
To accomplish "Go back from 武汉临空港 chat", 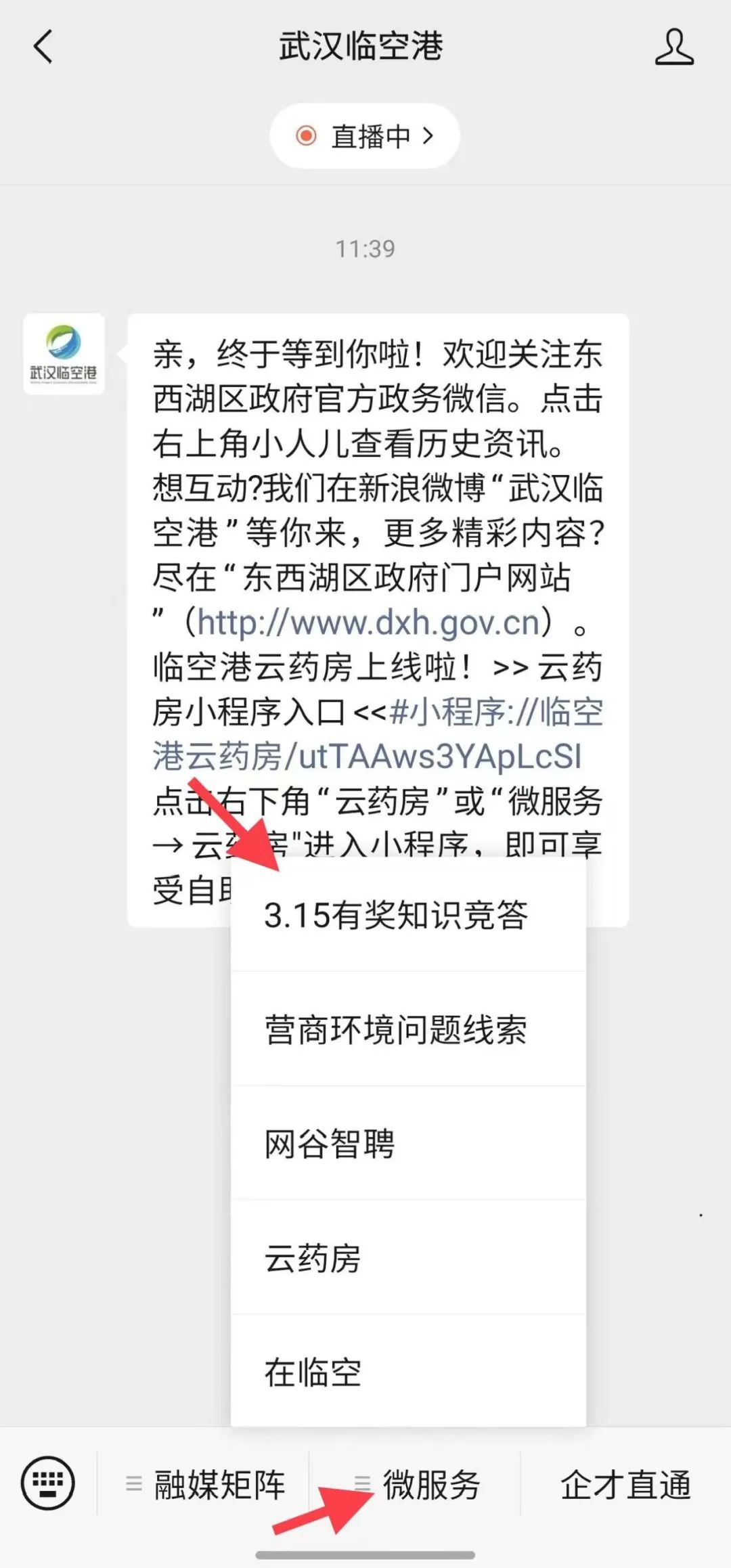I will (43, 47).
